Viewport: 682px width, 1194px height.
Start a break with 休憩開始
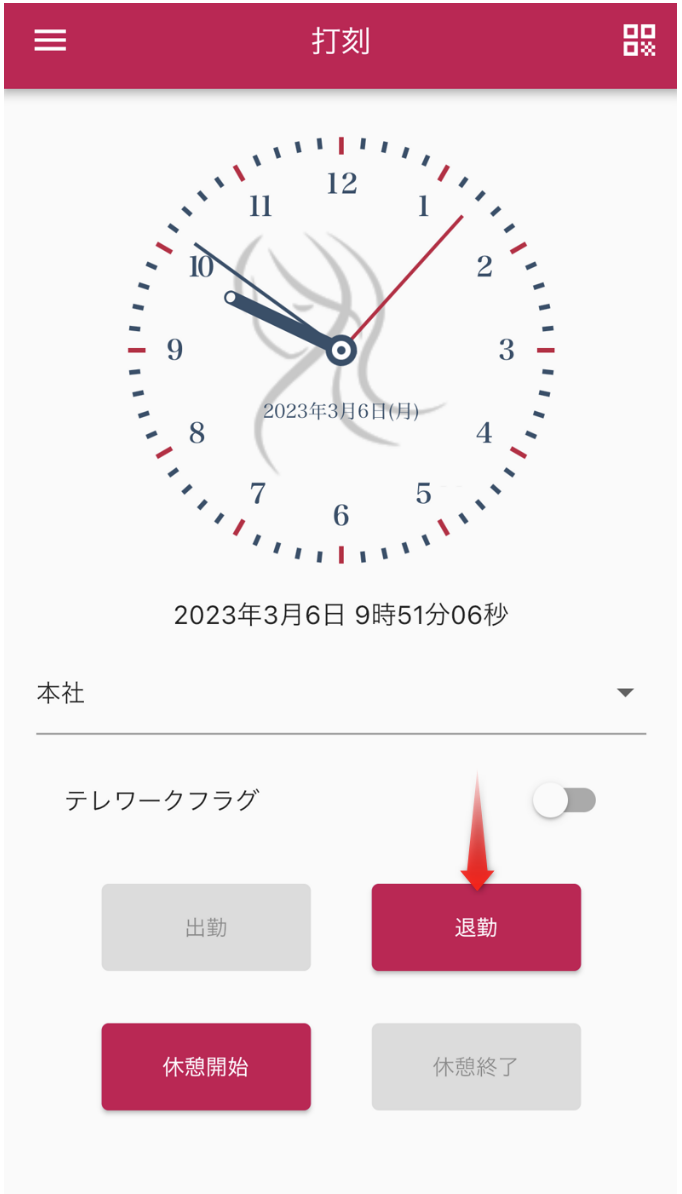pos(206,1067)
